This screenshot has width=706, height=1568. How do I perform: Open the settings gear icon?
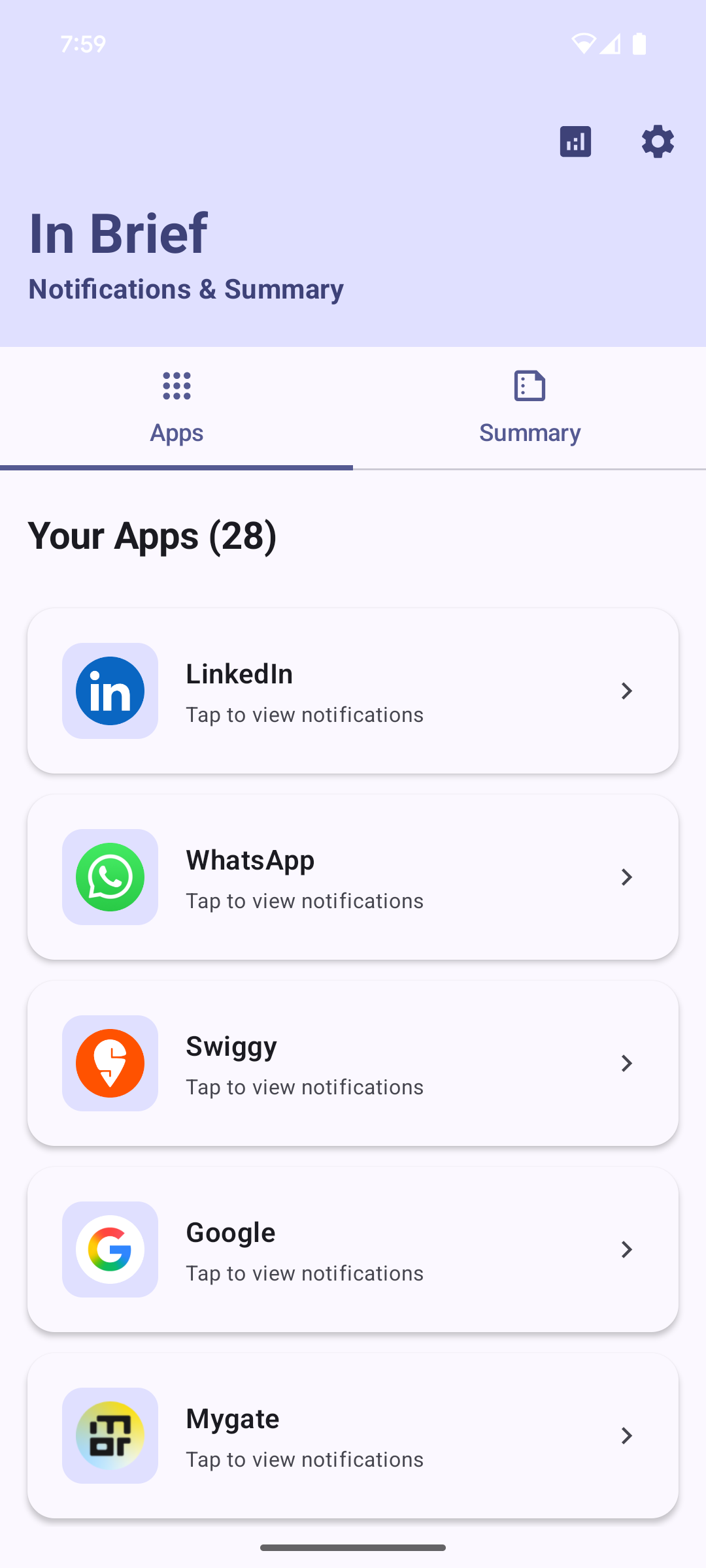[657, 141]
